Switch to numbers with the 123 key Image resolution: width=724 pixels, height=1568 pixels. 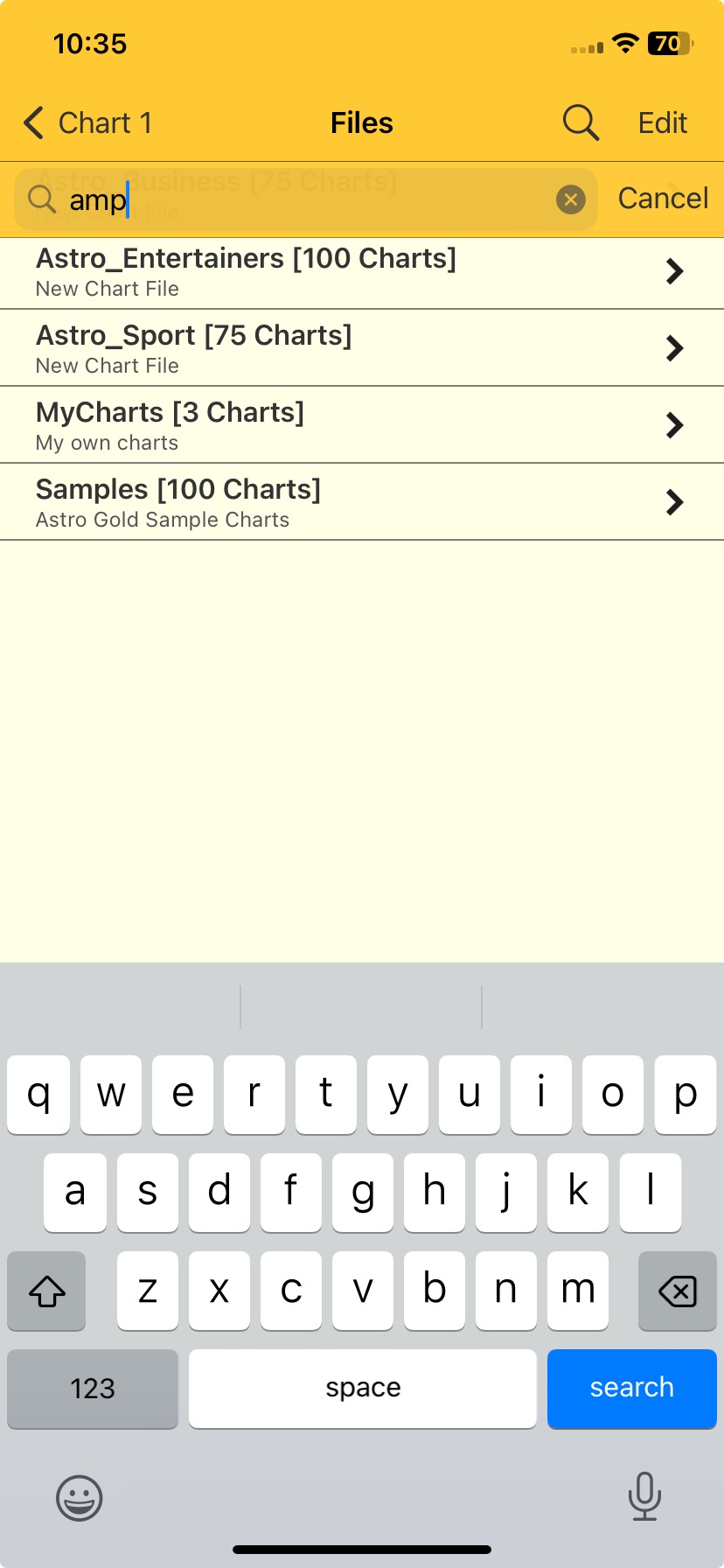tap(92, 1389)
